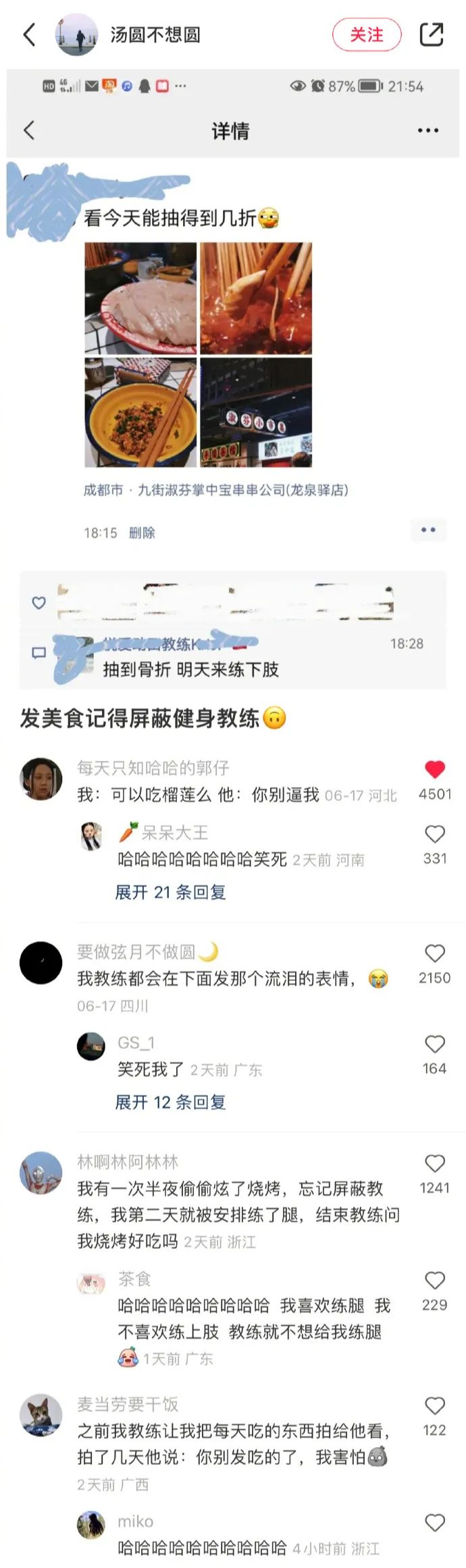The width and height of the screenshot is (466, 1568).
Task: Open the post's screenshot image
Action: point(232,378)
